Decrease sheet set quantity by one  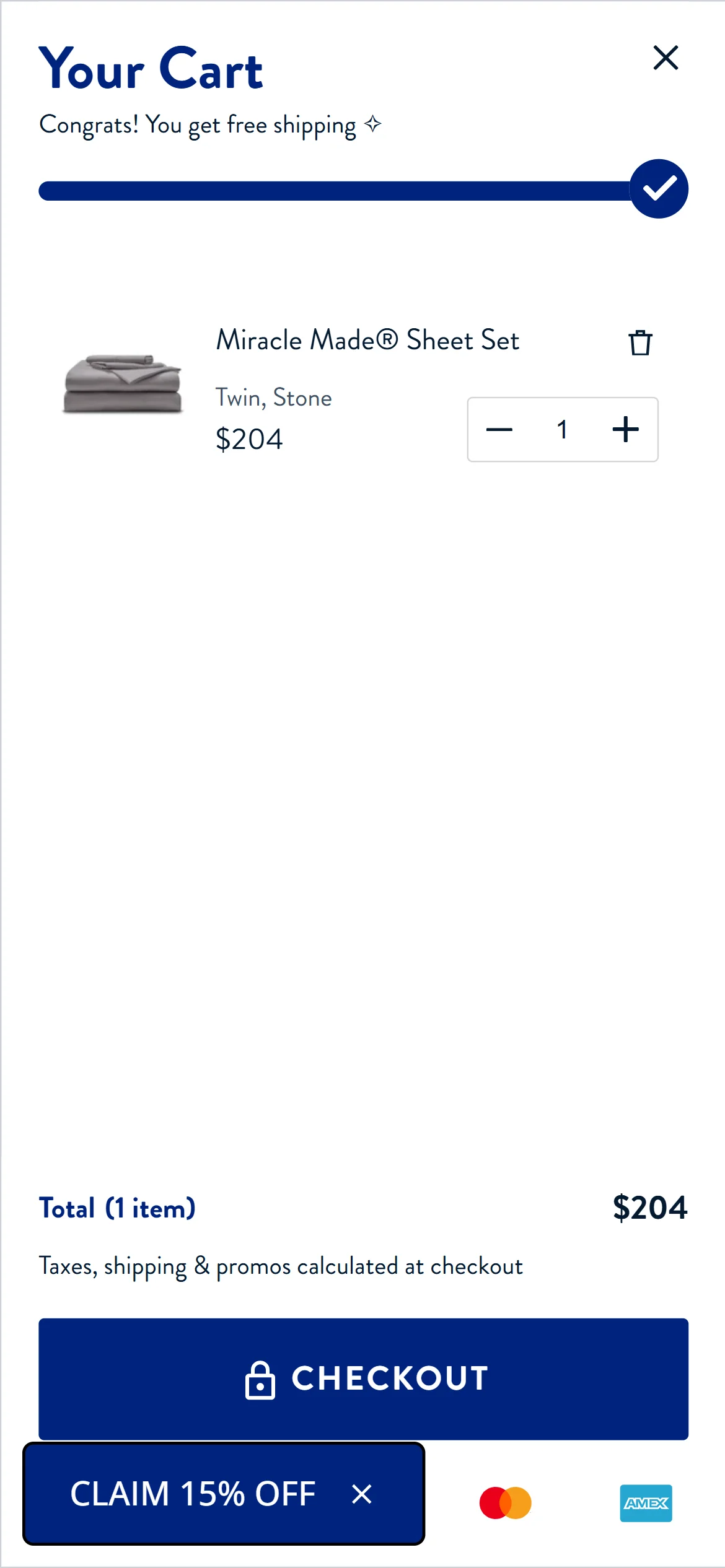coord(499,430)
